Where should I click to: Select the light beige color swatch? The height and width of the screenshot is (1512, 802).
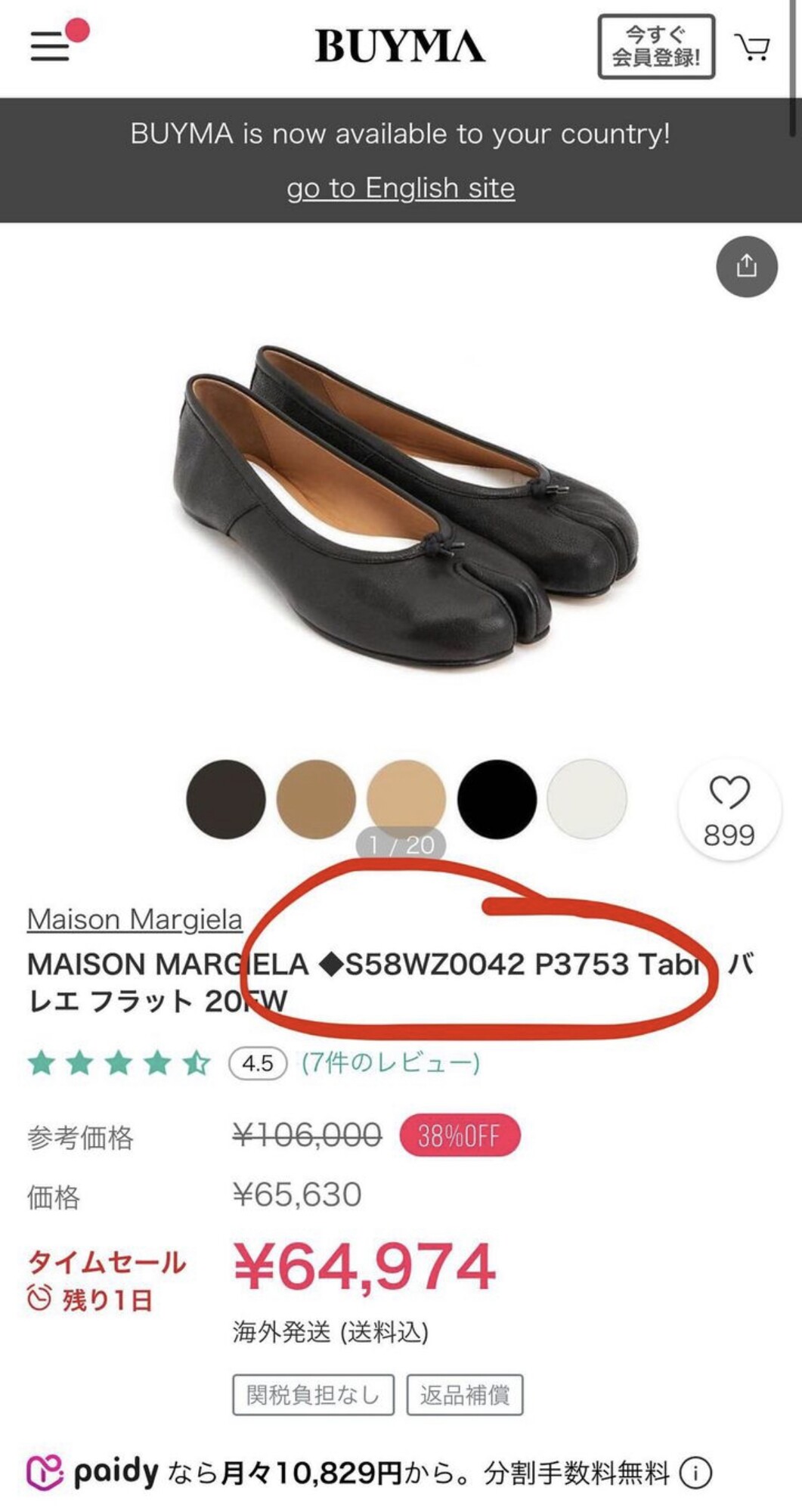406,798
